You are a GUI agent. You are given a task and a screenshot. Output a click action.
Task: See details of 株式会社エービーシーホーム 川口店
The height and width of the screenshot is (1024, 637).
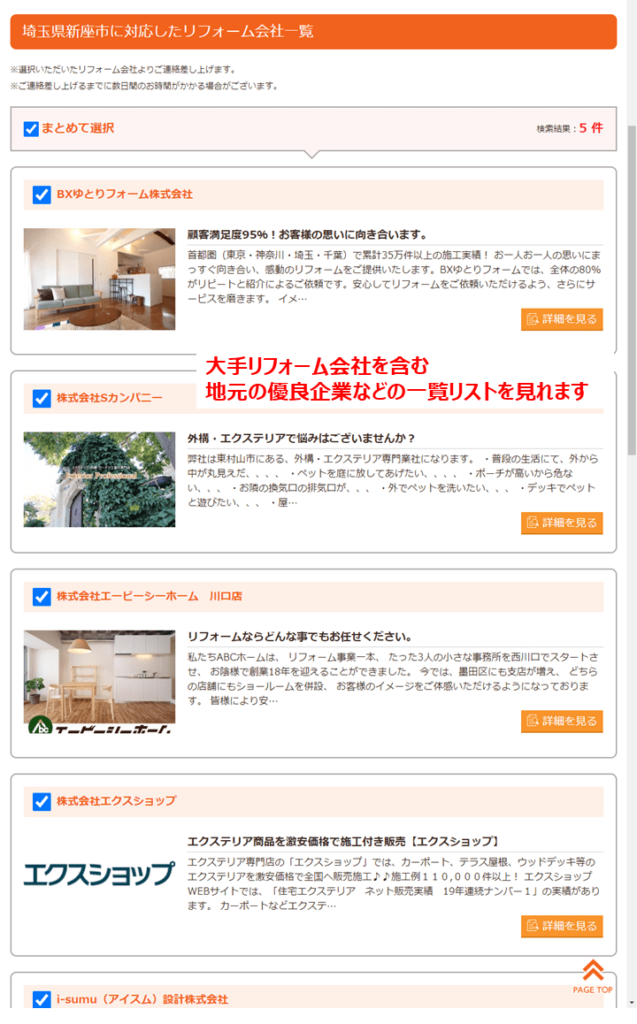[561, 721]
